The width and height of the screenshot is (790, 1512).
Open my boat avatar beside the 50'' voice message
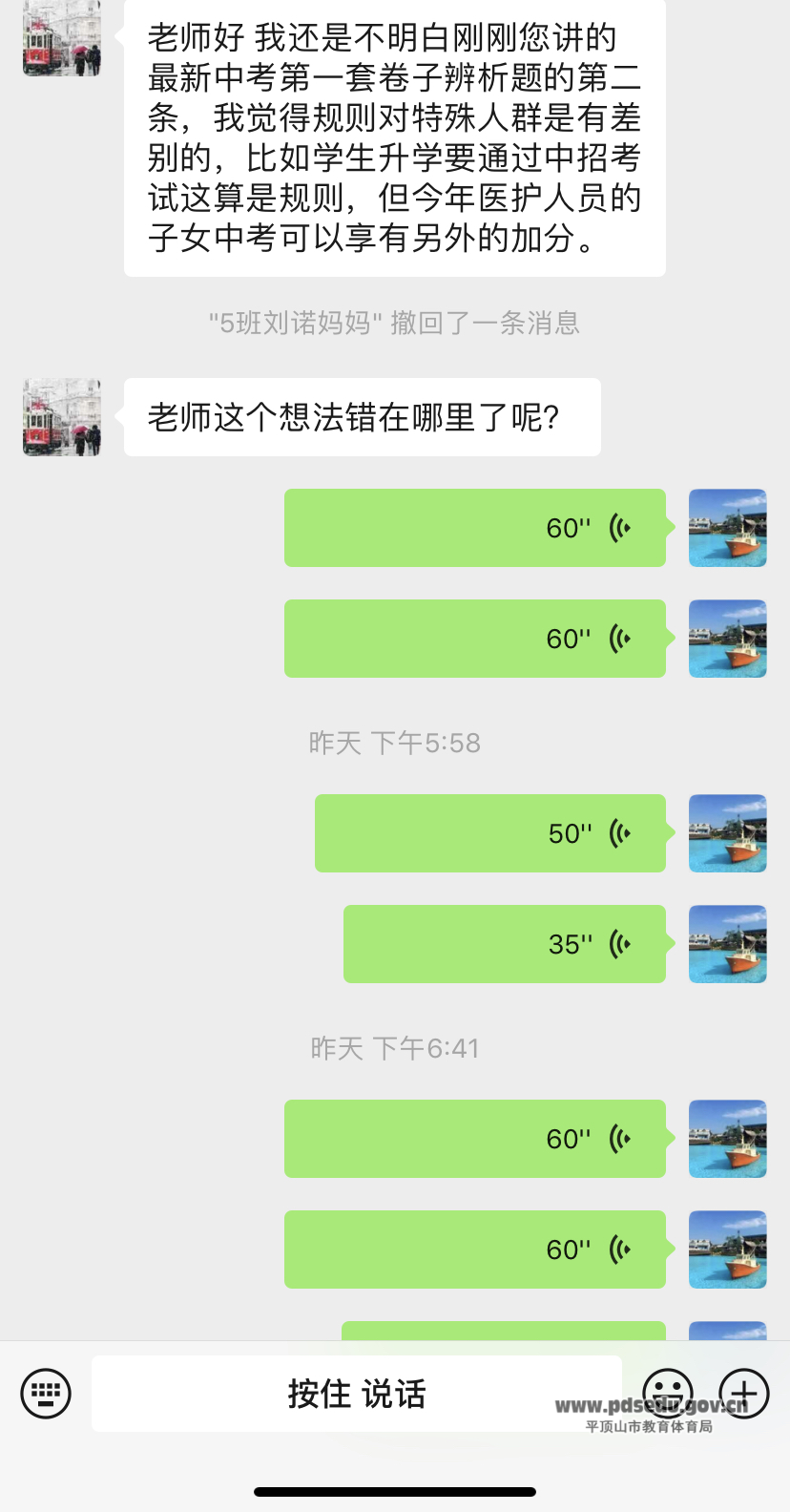point(728,833)
